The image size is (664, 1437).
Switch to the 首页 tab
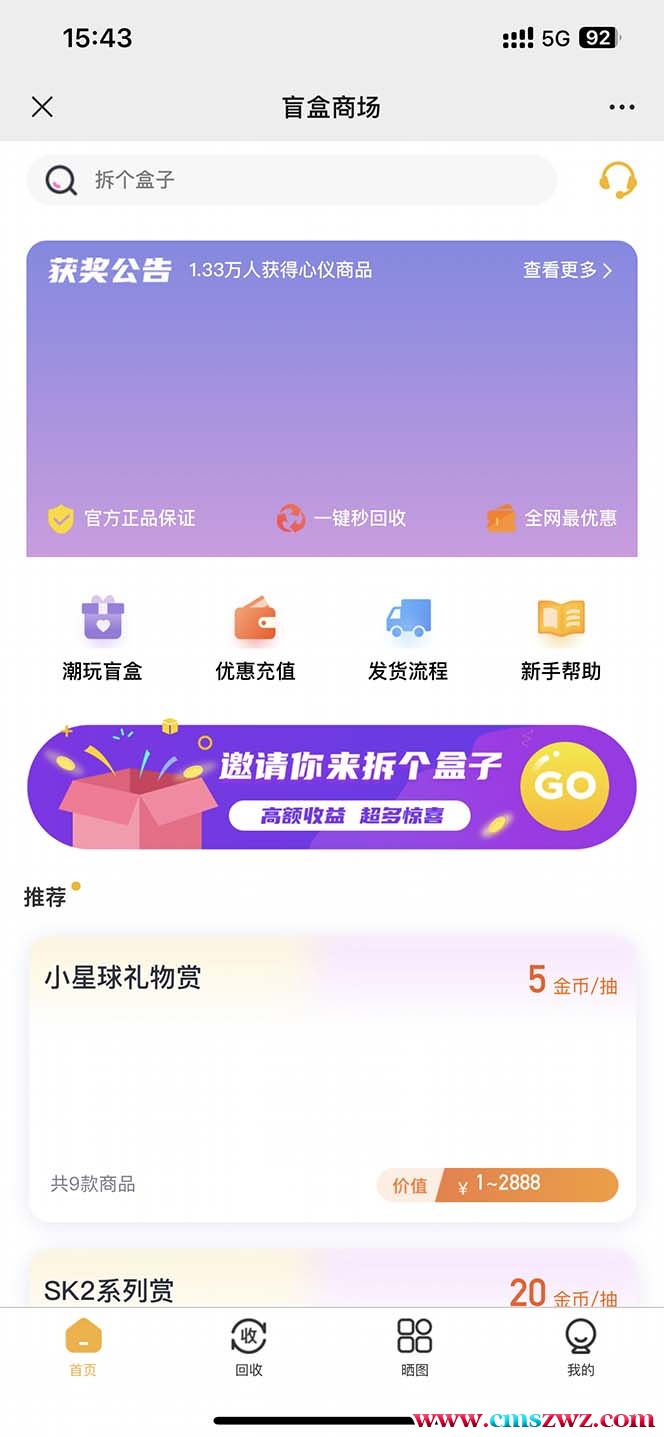pyautogui.click(x=83, y=1347)
